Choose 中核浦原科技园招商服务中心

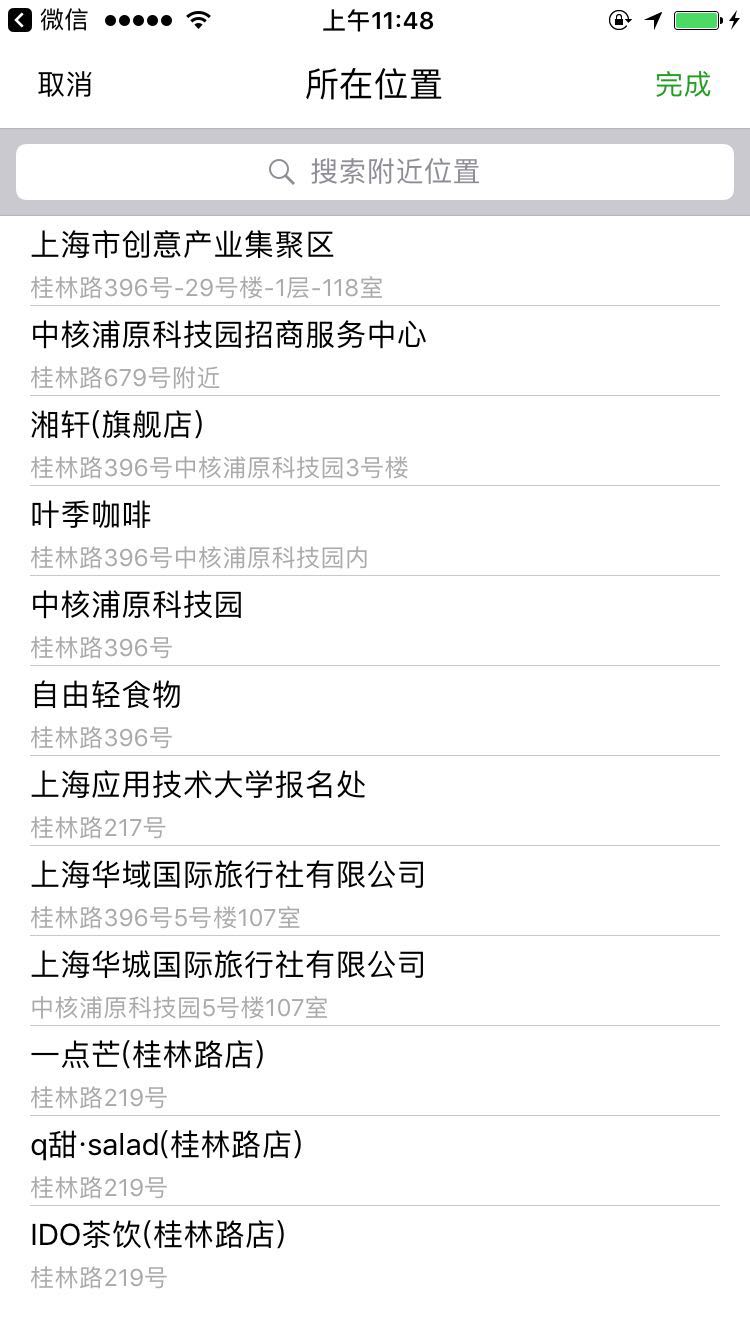375,351
